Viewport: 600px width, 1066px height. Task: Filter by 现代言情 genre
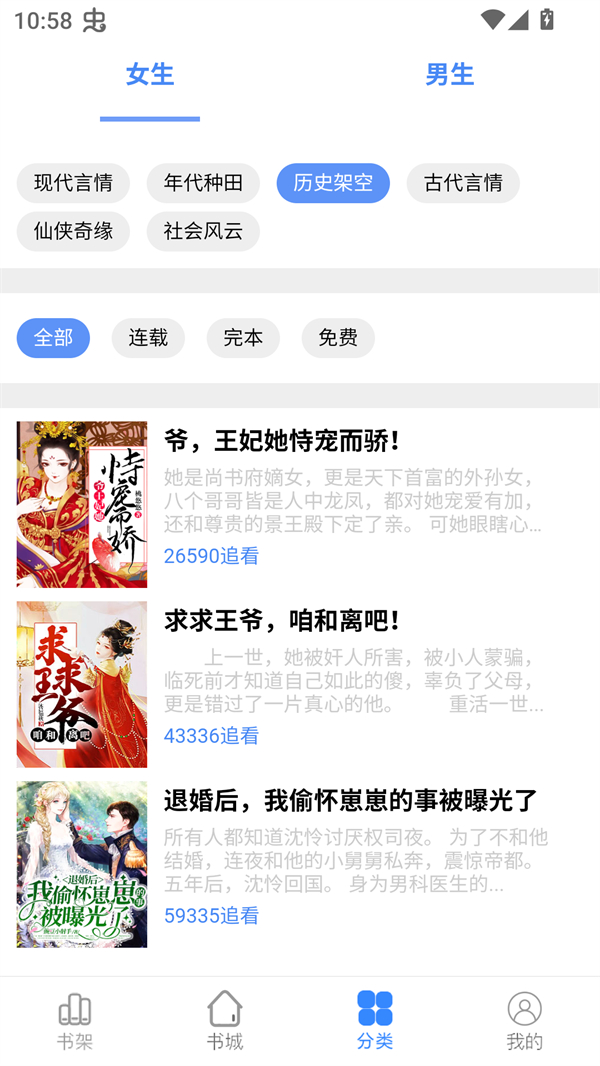73,183
